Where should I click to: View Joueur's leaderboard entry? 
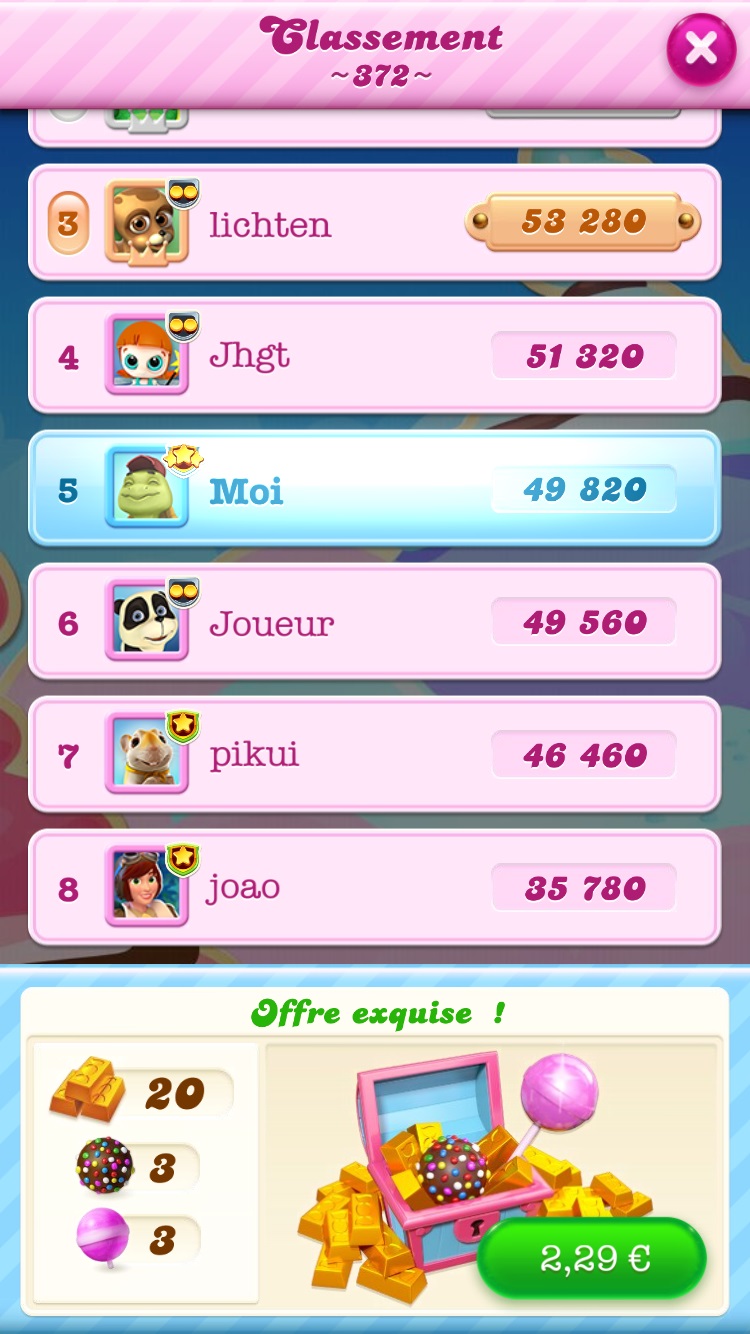click(x=374, y=622)
